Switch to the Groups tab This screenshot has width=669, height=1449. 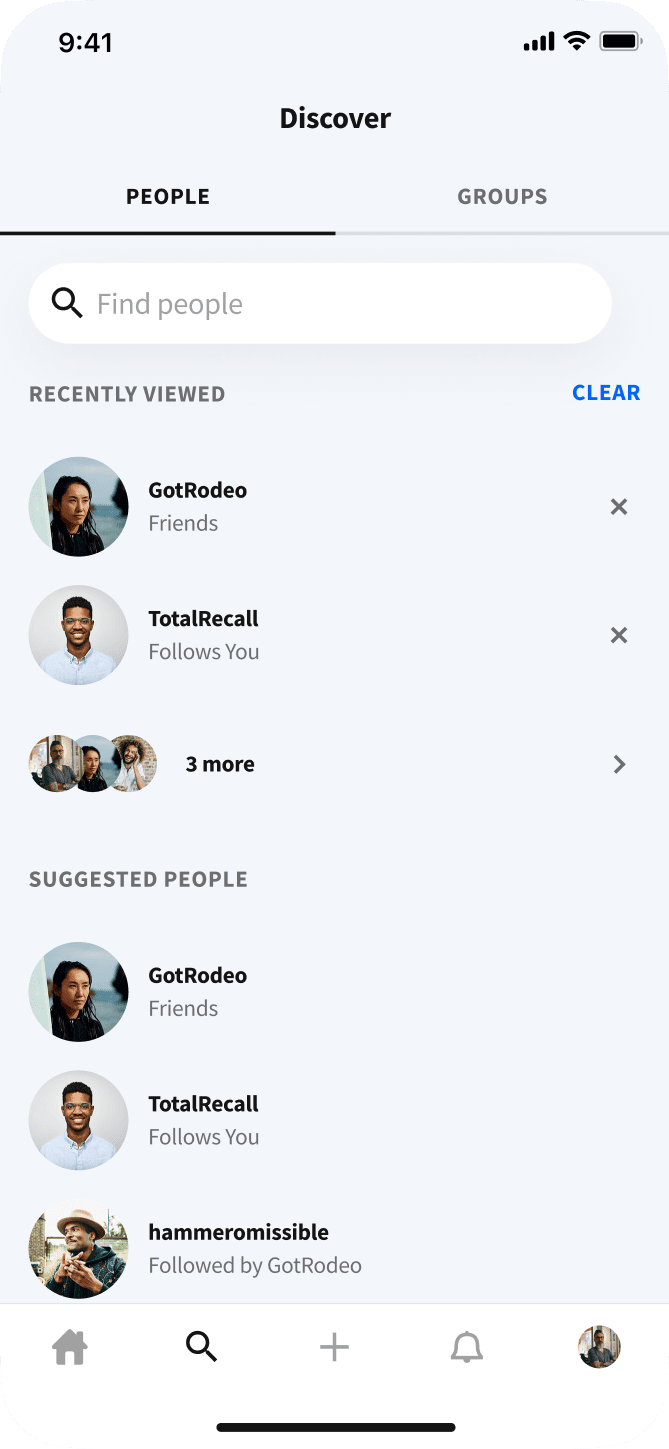click(502, 197)
